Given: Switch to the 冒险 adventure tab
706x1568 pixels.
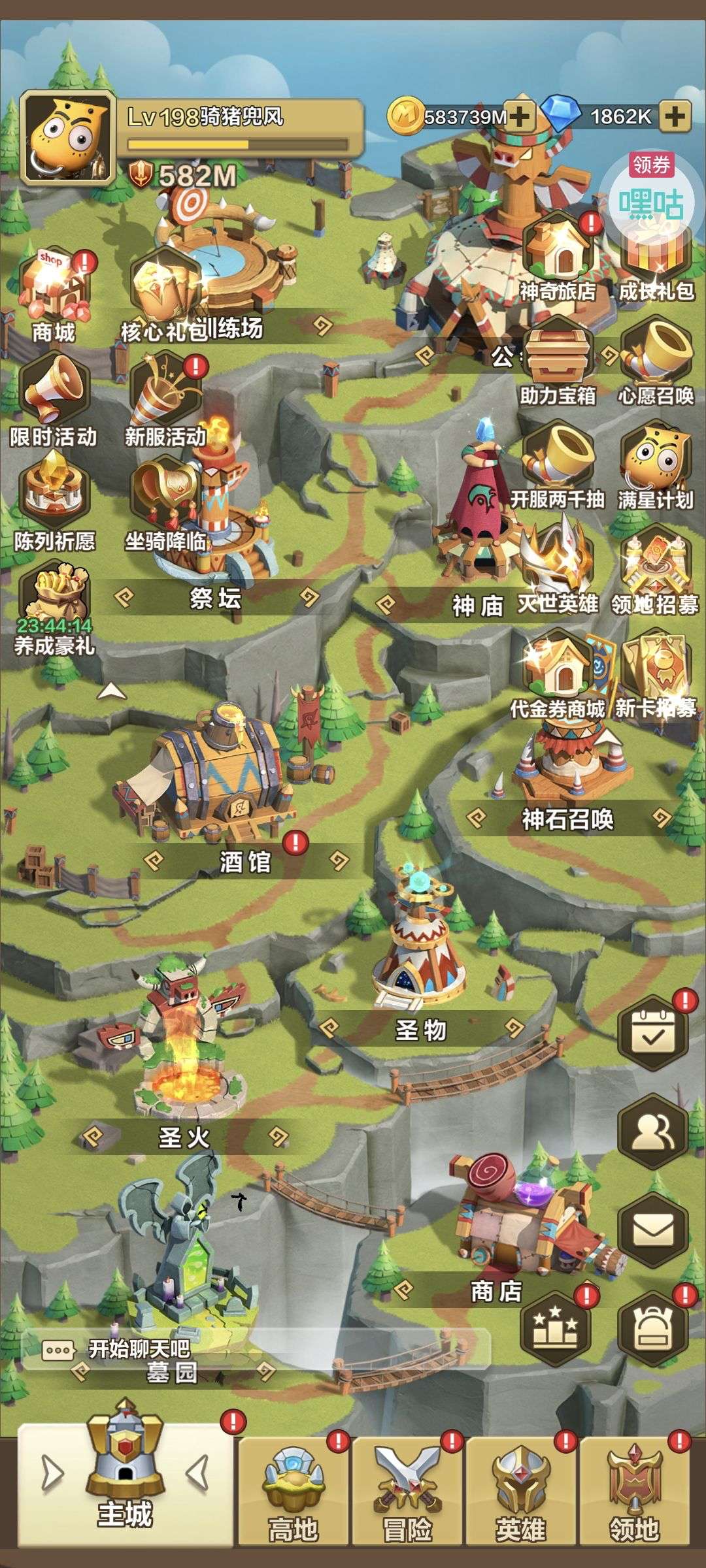Looking at the screenshot, I should (x=407, y=1495).
